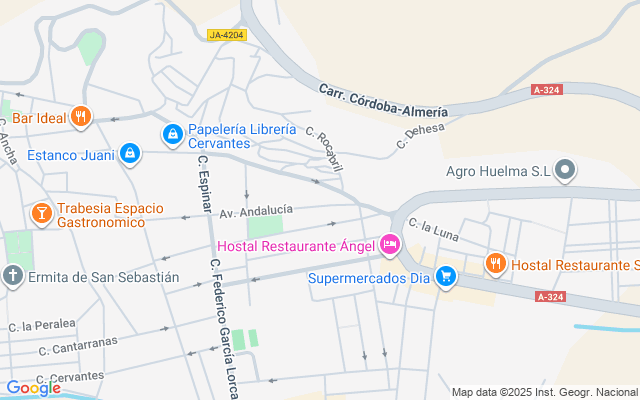
Task: Tap the Estanco Juani shop marker
Action: pyautogui.click(x=130, y=154)
